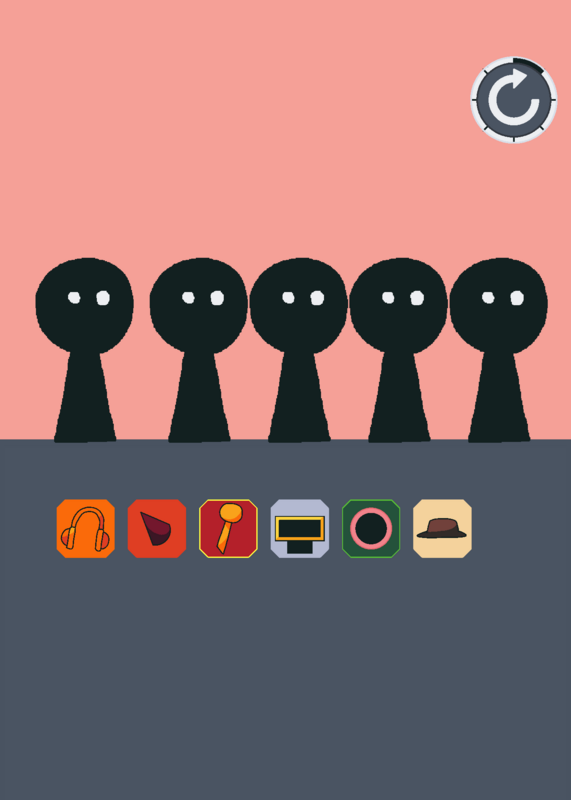Choose the dark red cone item
The image size is (571, 800).
[x=157, y=529]
